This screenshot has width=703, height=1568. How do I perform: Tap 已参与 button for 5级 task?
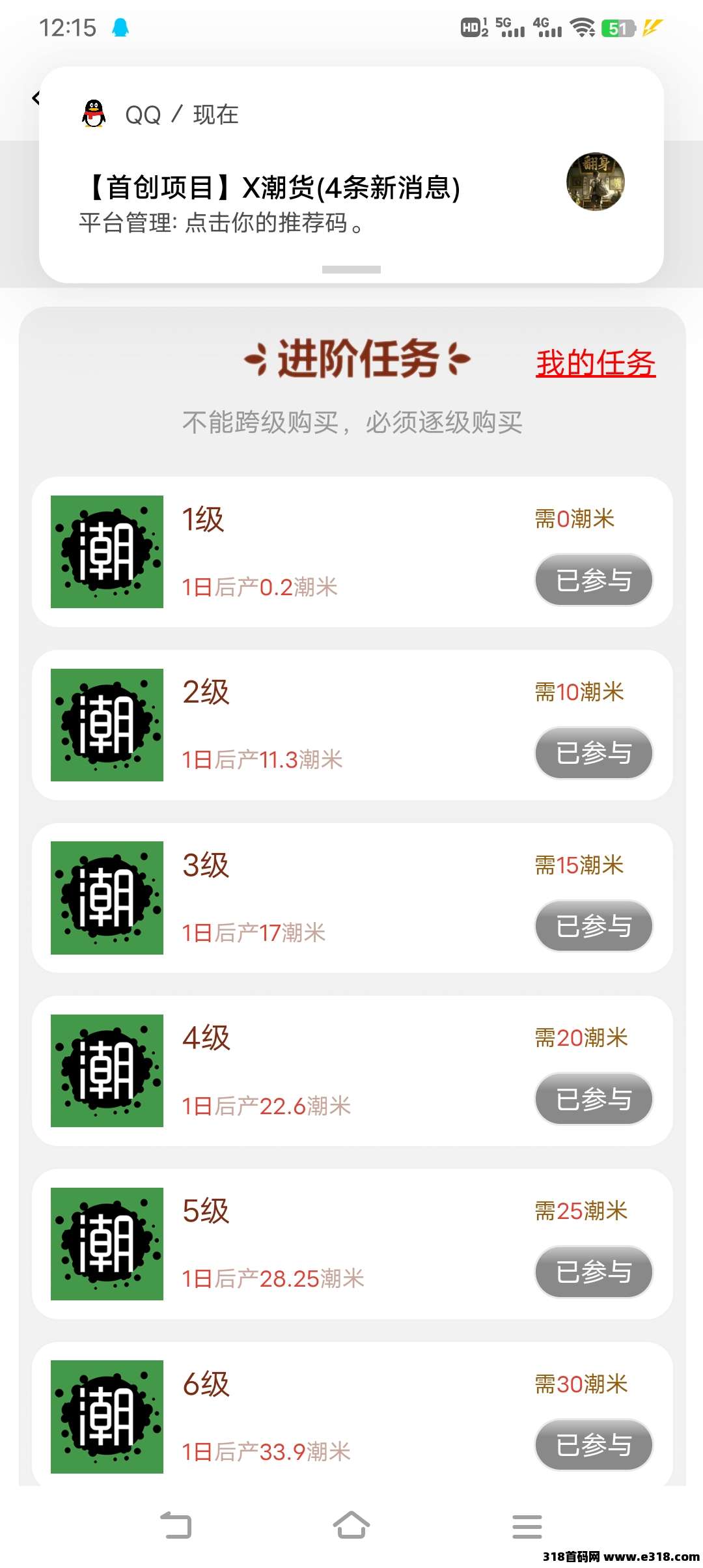click(x=594, y=1271)
